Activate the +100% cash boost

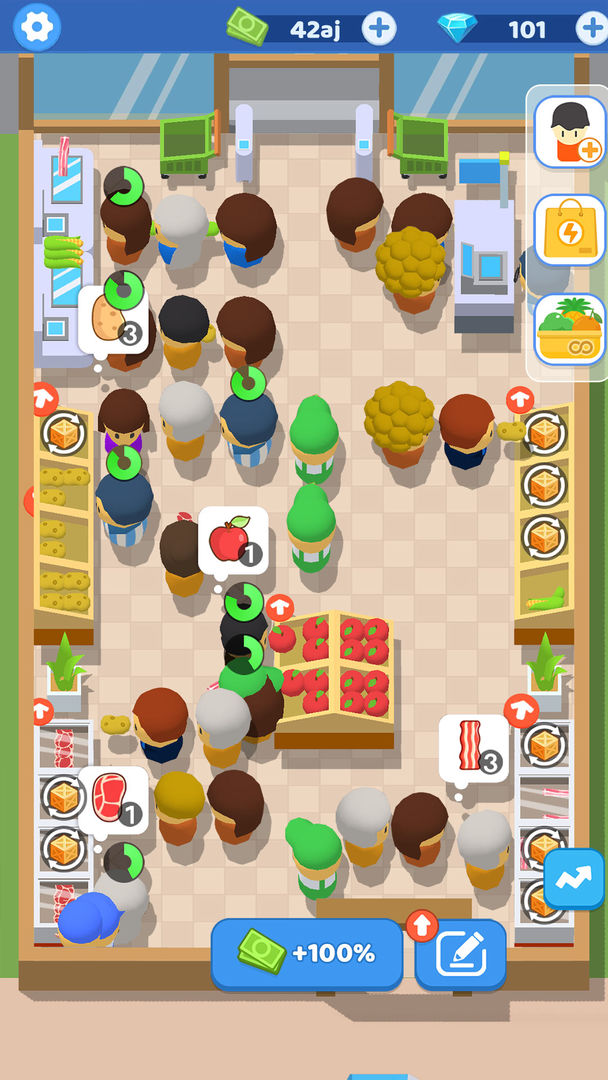tap(306, 953)
